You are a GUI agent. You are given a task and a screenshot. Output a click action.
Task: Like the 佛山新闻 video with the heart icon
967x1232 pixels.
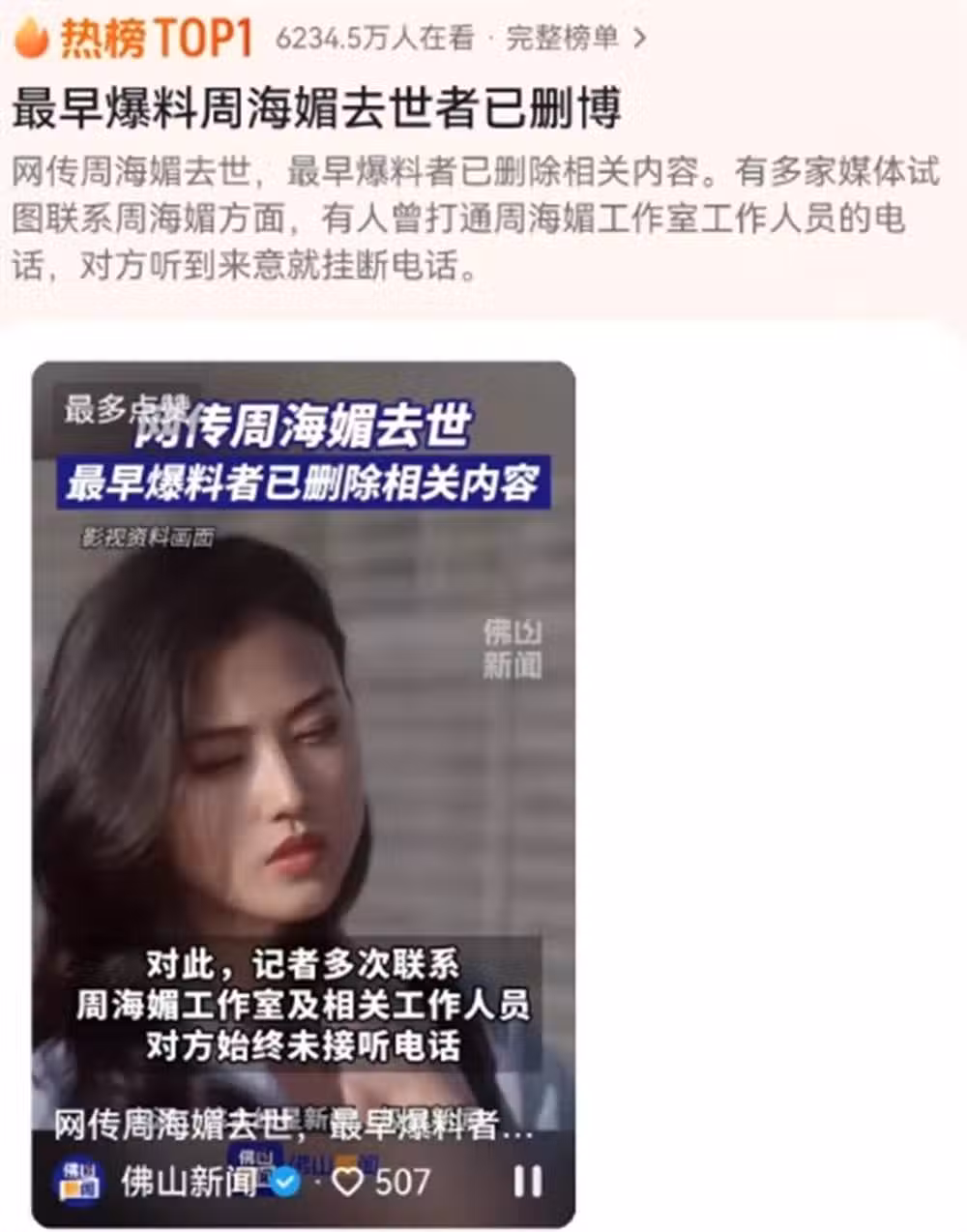347,1181
